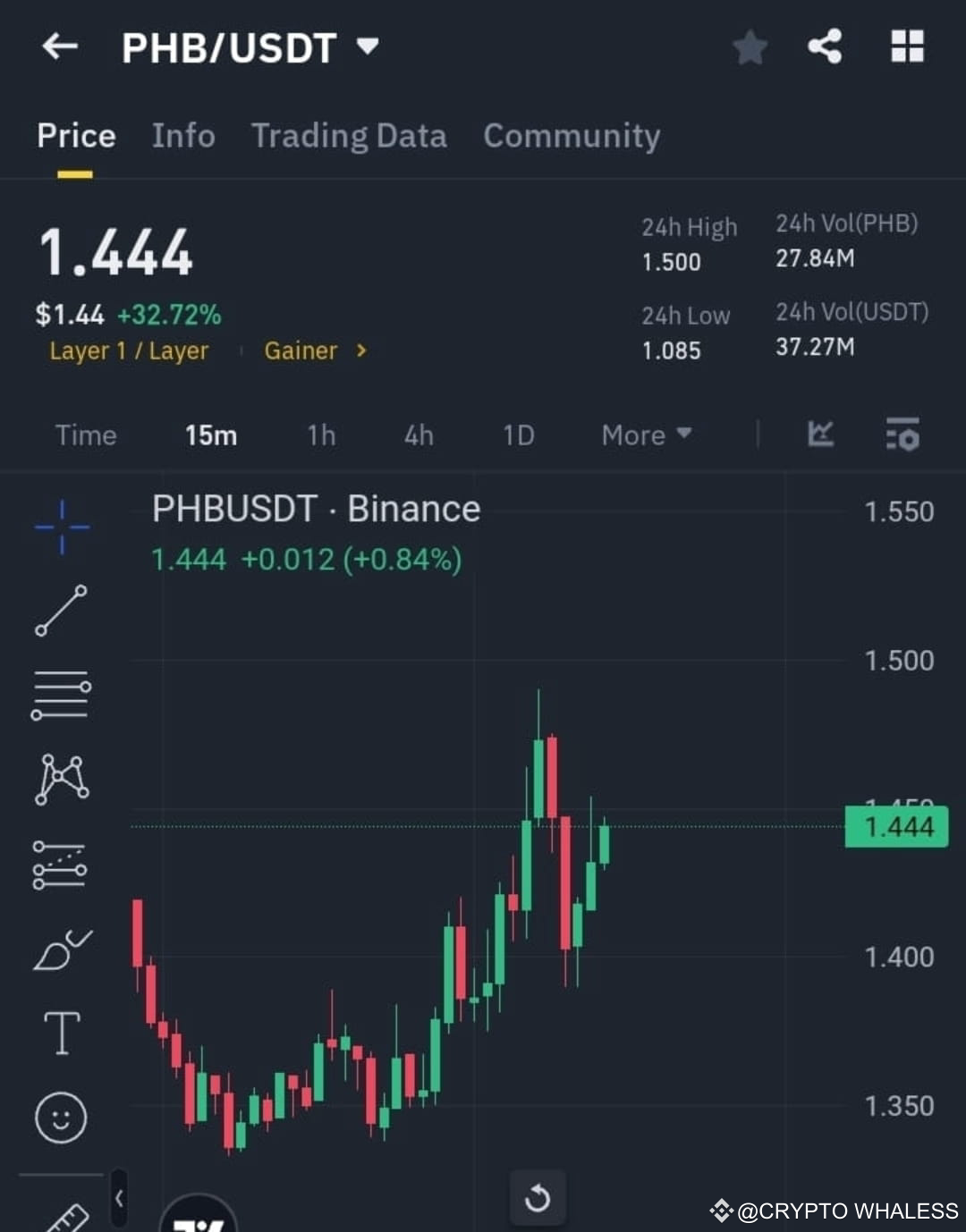Toggle favorite star for PHB/USDT
The height and width of the screenshot is (1232, 966).
[x=750, y=47]
